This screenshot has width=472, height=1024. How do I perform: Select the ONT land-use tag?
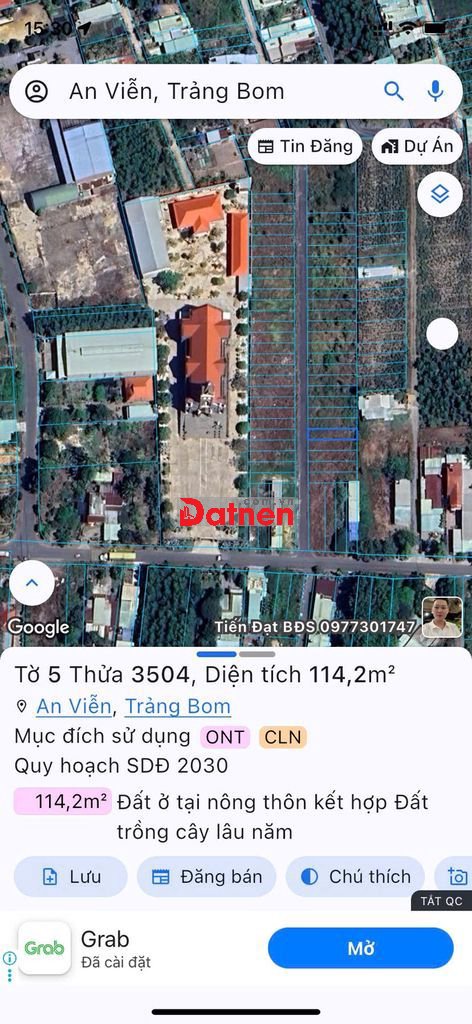tap(225, 737)
